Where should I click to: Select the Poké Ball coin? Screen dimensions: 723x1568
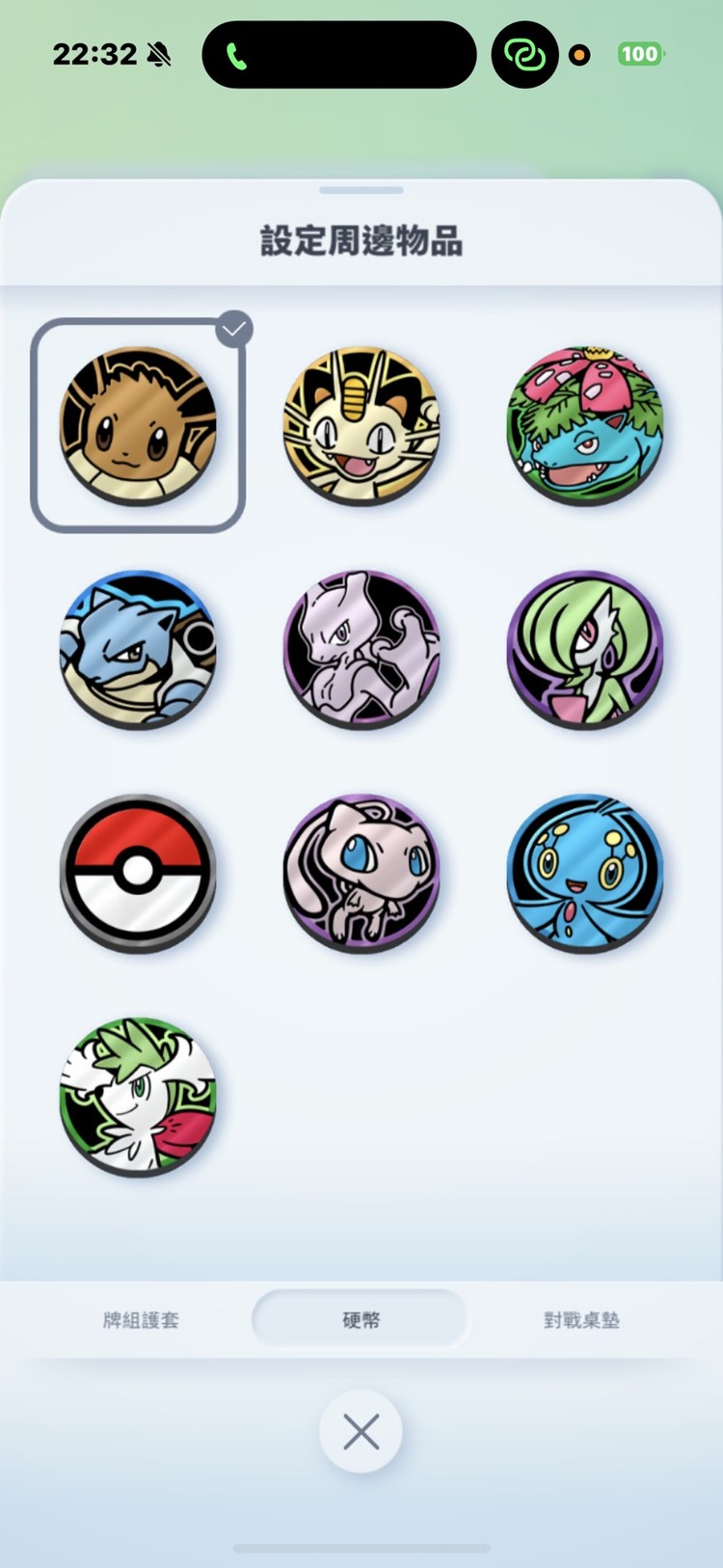pos(138,872)
